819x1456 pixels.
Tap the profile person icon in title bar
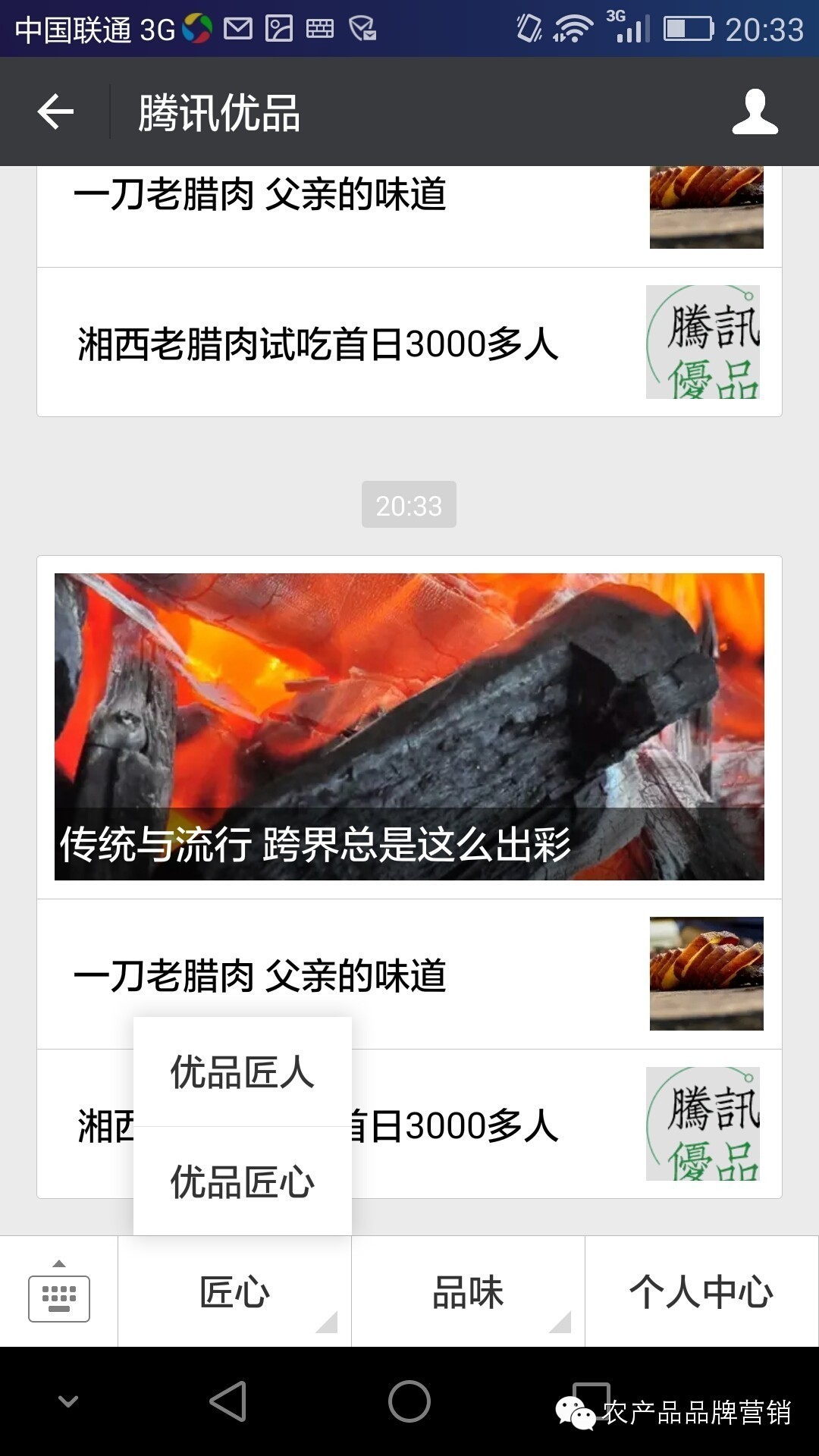tap(753, 111)
